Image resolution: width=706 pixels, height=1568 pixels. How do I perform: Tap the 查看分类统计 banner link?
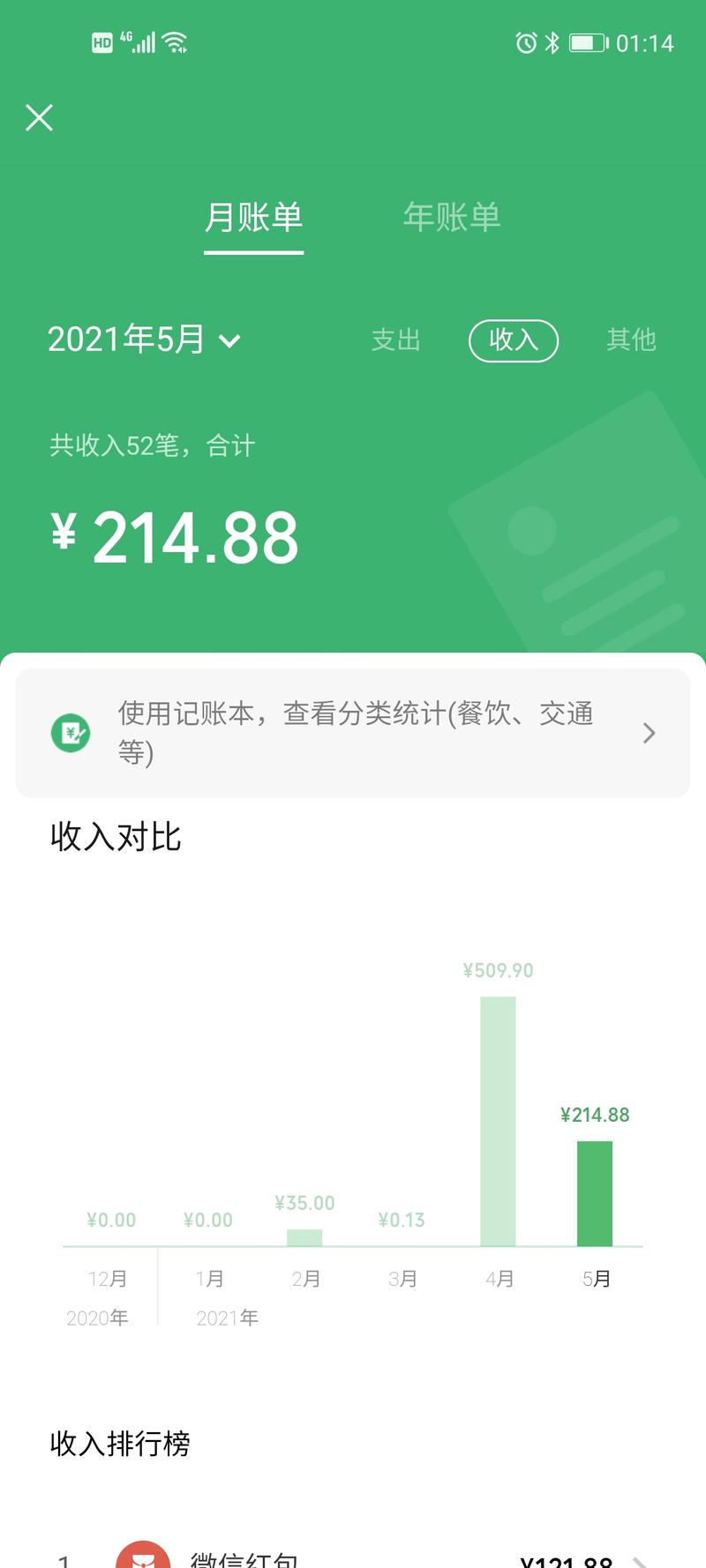(x=353, y=733)
